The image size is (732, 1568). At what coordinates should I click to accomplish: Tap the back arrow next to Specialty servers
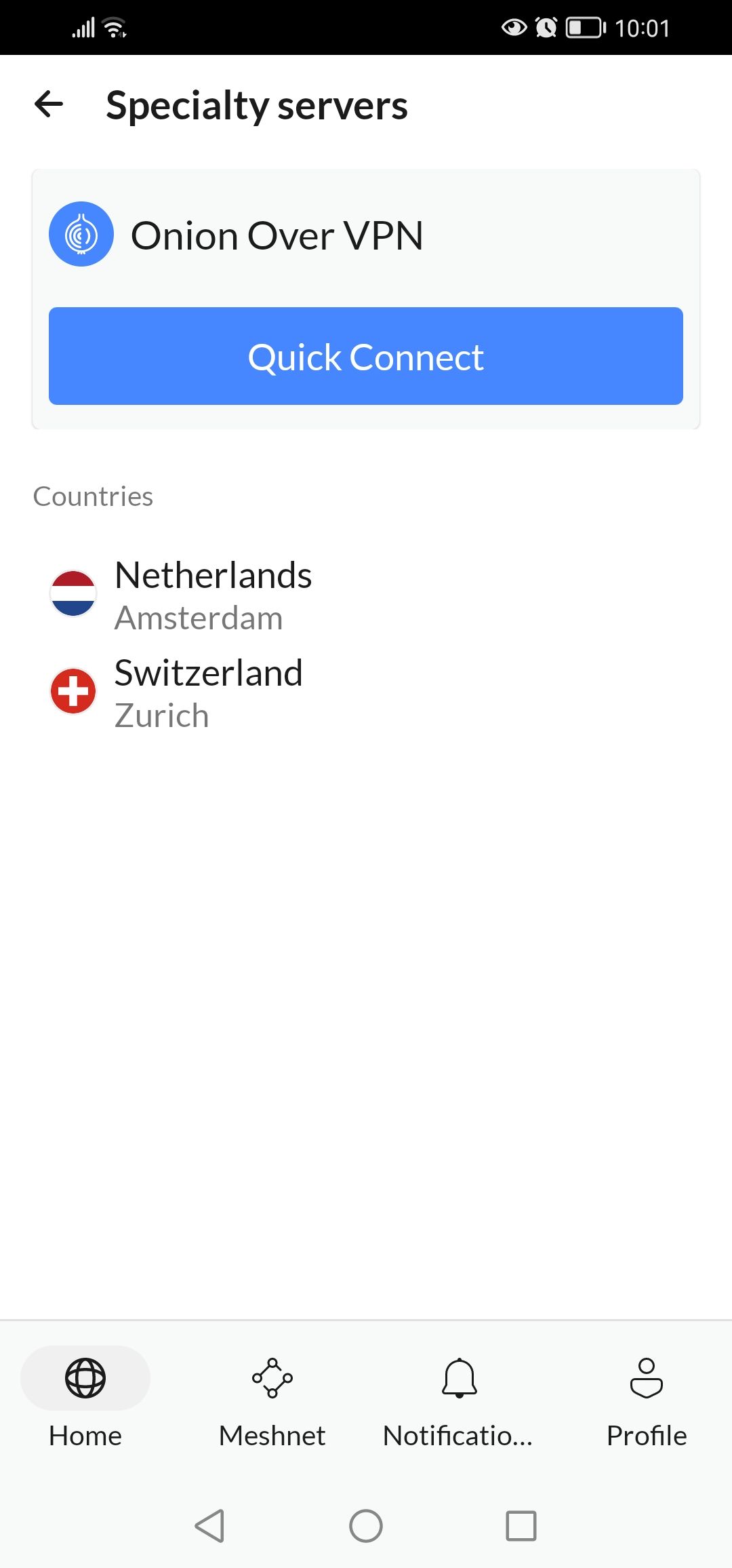coord(48,105)
